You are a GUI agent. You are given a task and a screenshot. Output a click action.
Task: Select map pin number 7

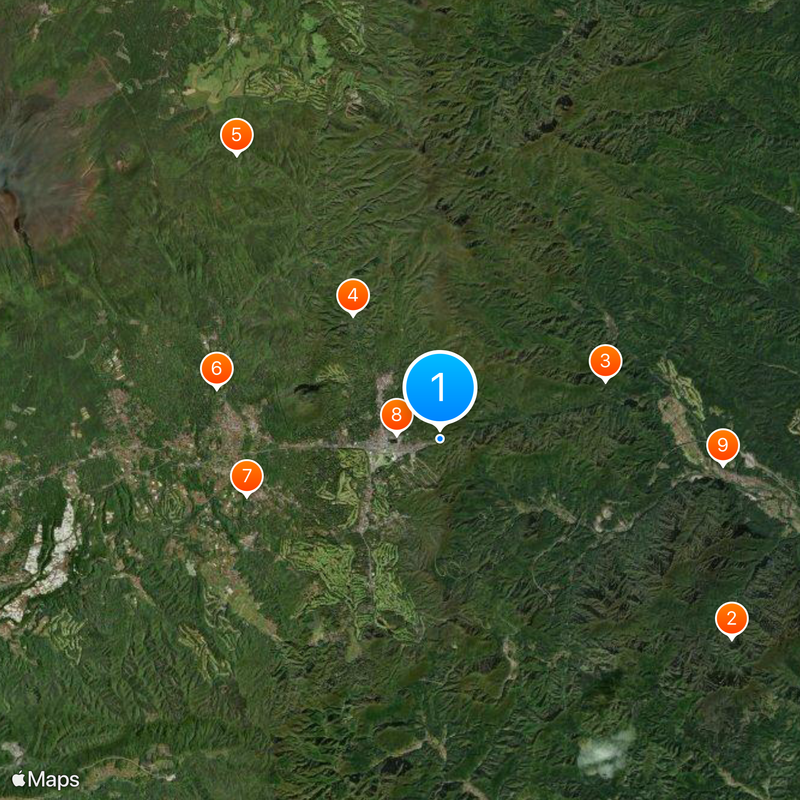click(x=247, y=476)
